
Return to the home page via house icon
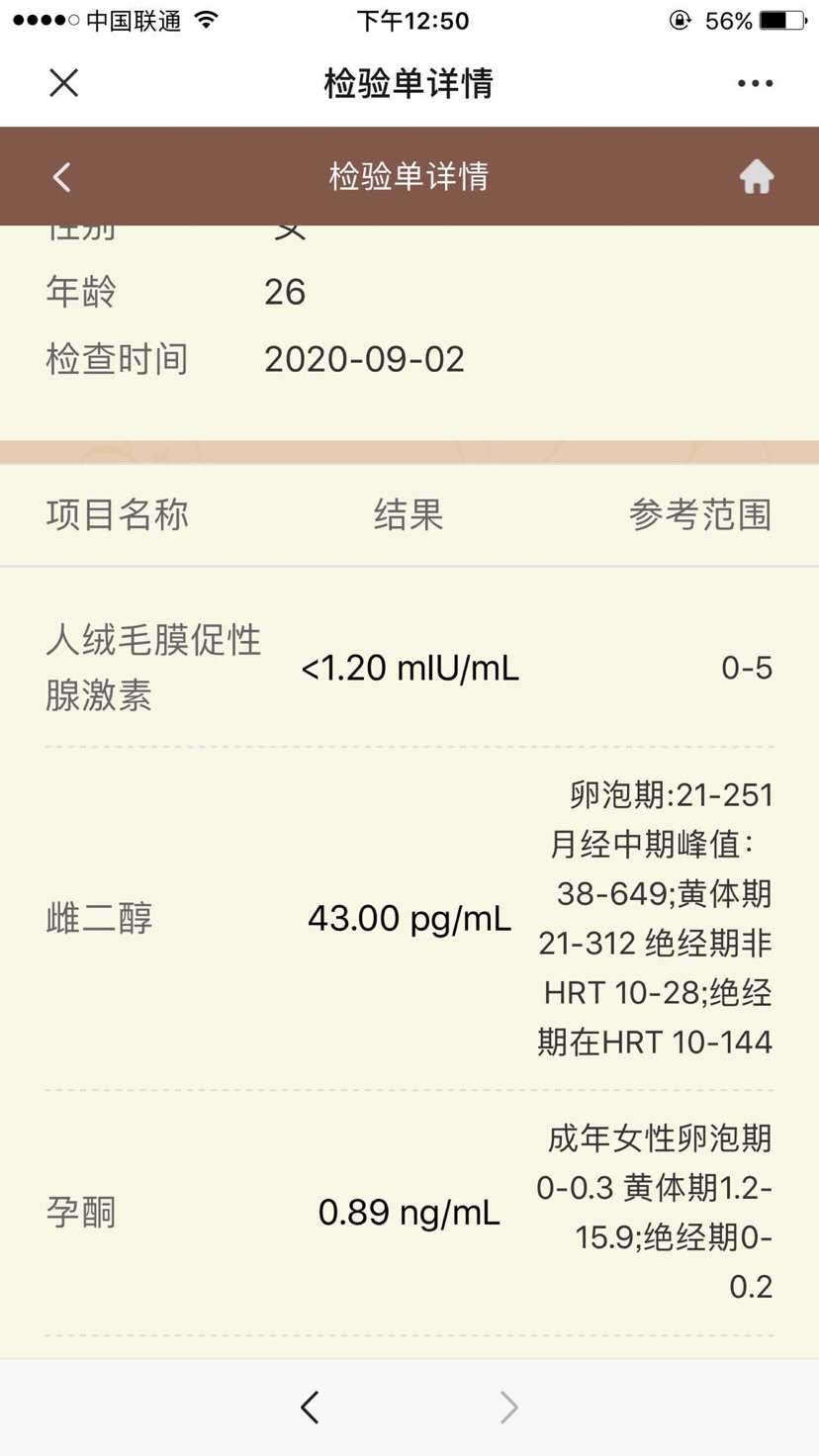coord(757,177)
